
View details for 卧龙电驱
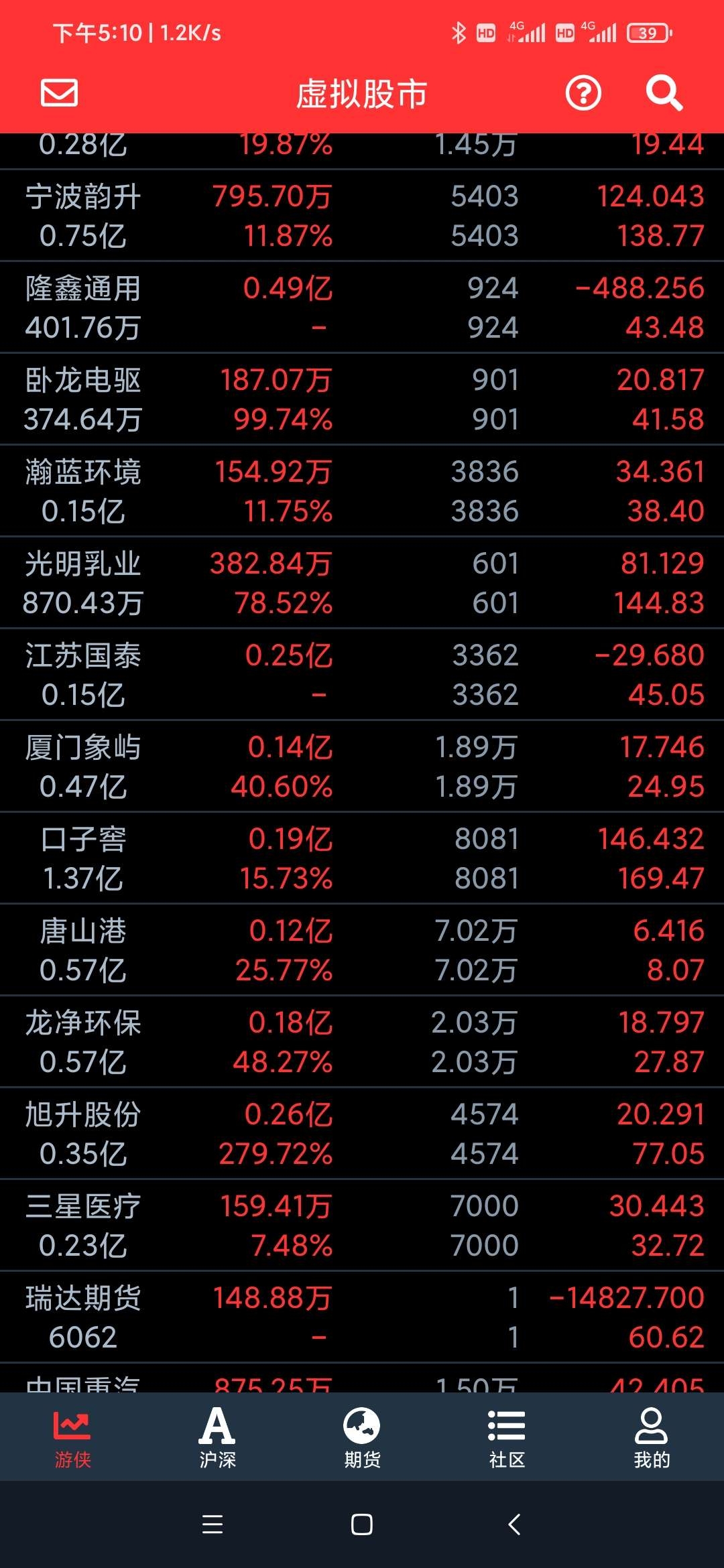point(362,399)
